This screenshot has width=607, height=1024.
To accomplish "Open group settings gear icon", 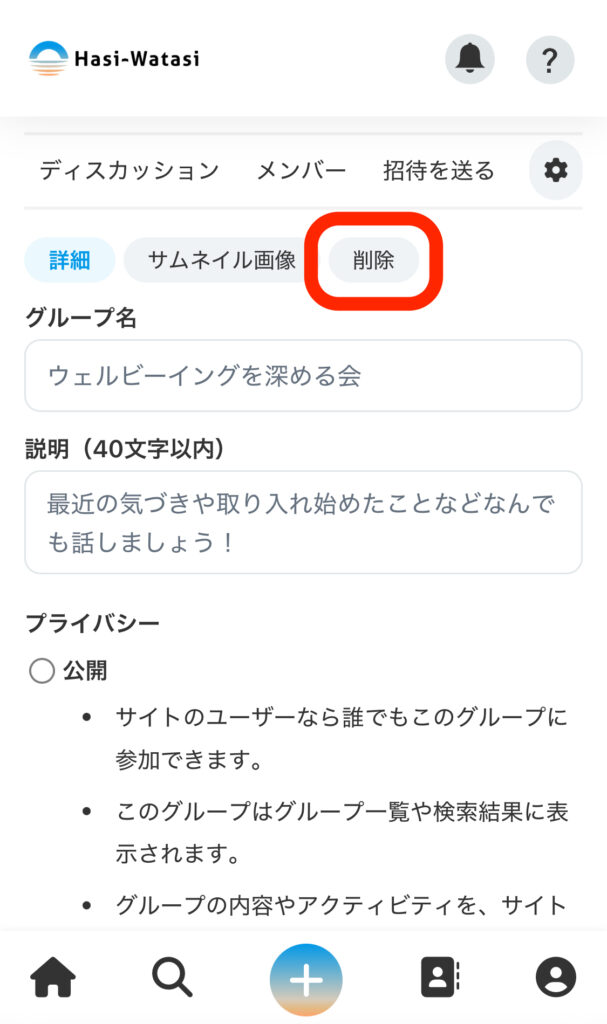I will [555, 171].
